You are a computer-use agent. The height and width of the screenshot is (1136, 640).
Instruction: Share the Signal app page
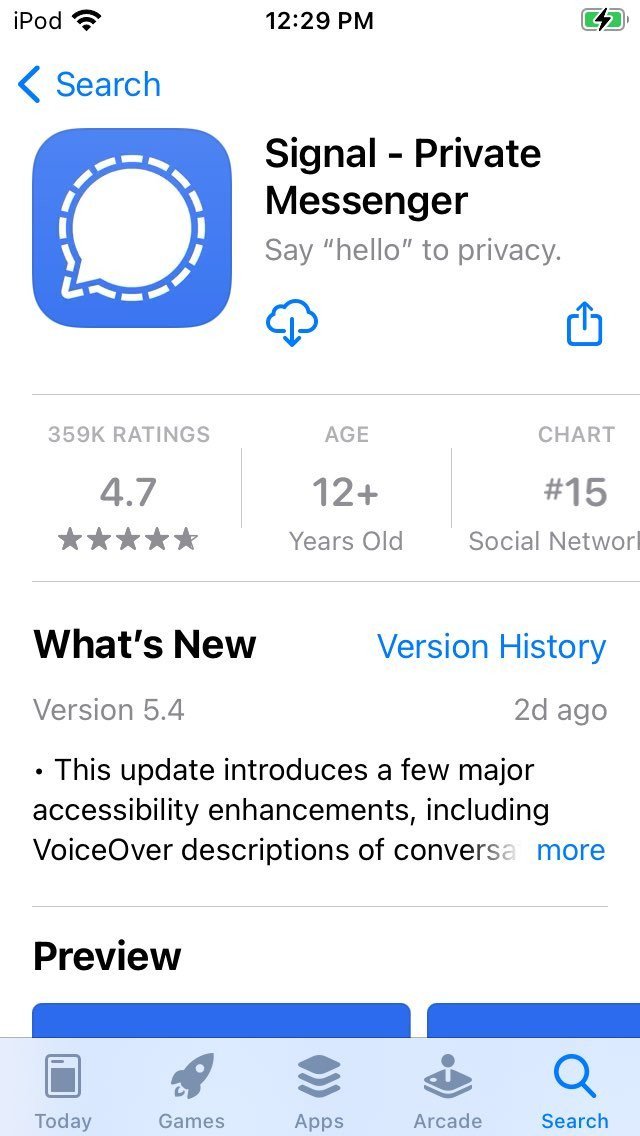click(584, 324)
